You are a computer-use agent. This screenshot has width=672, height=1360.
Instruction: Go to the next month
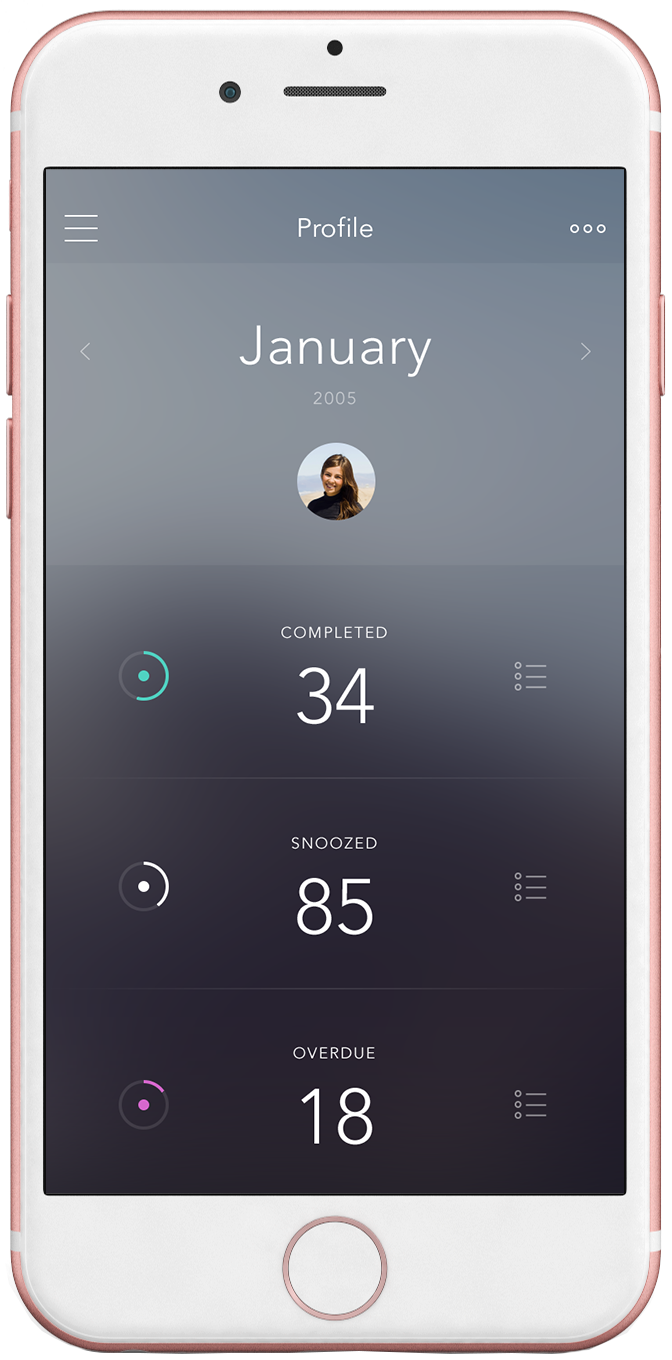[x=586, y=351]
